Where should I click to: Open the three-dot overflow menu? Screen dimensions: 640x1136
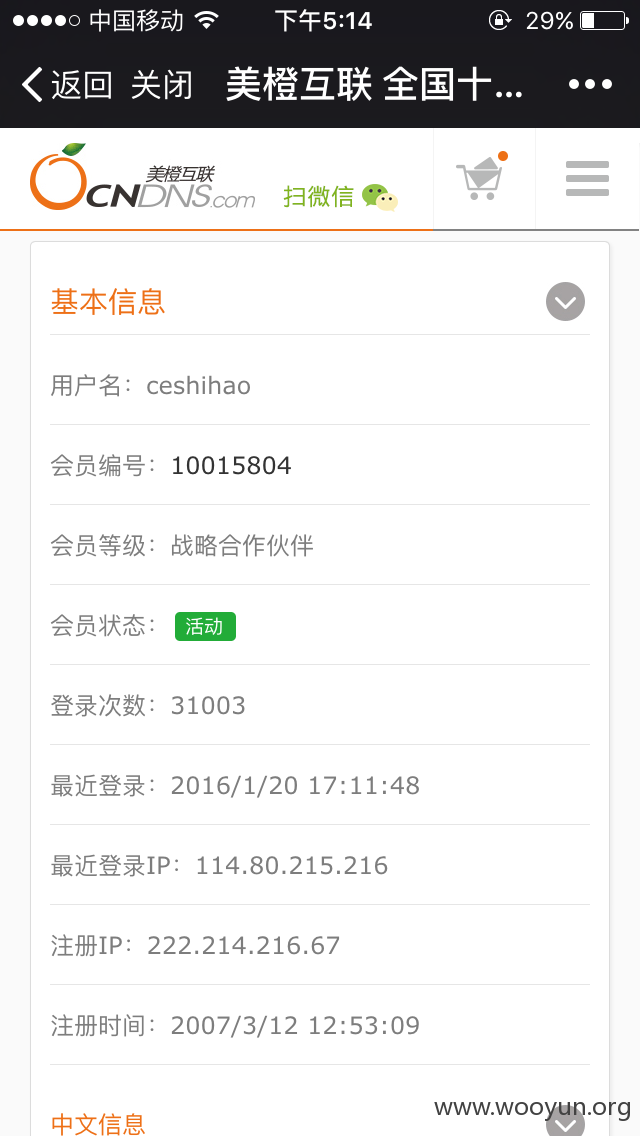pyautogui.click(x=590, y=85)
